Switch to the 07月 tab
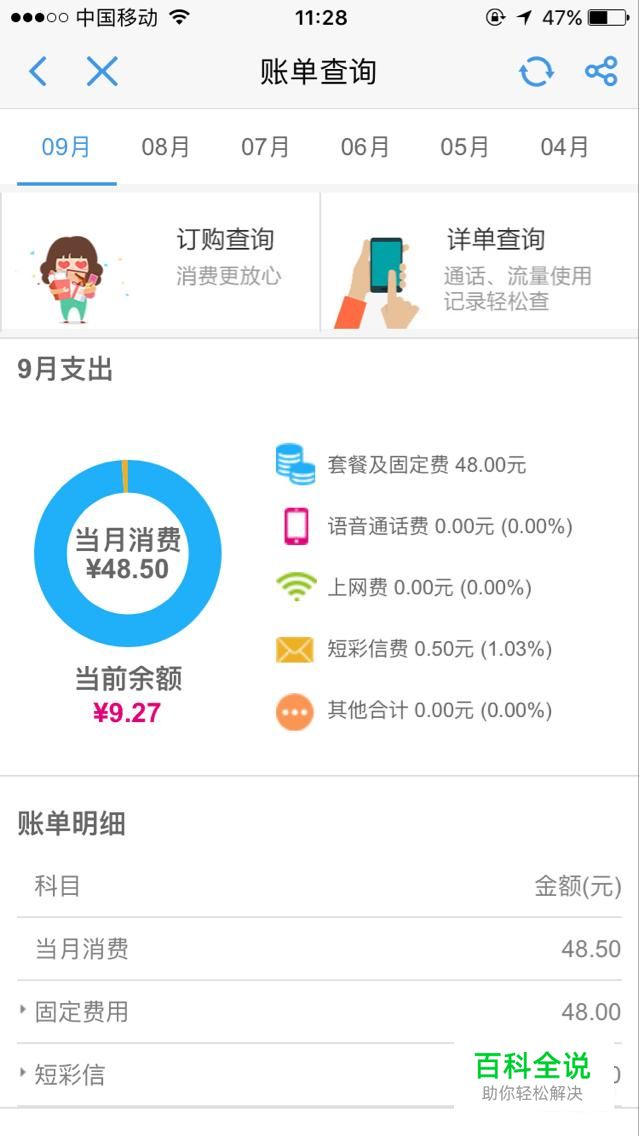This screenshot has width=639, height=1136. pos(265,147)
